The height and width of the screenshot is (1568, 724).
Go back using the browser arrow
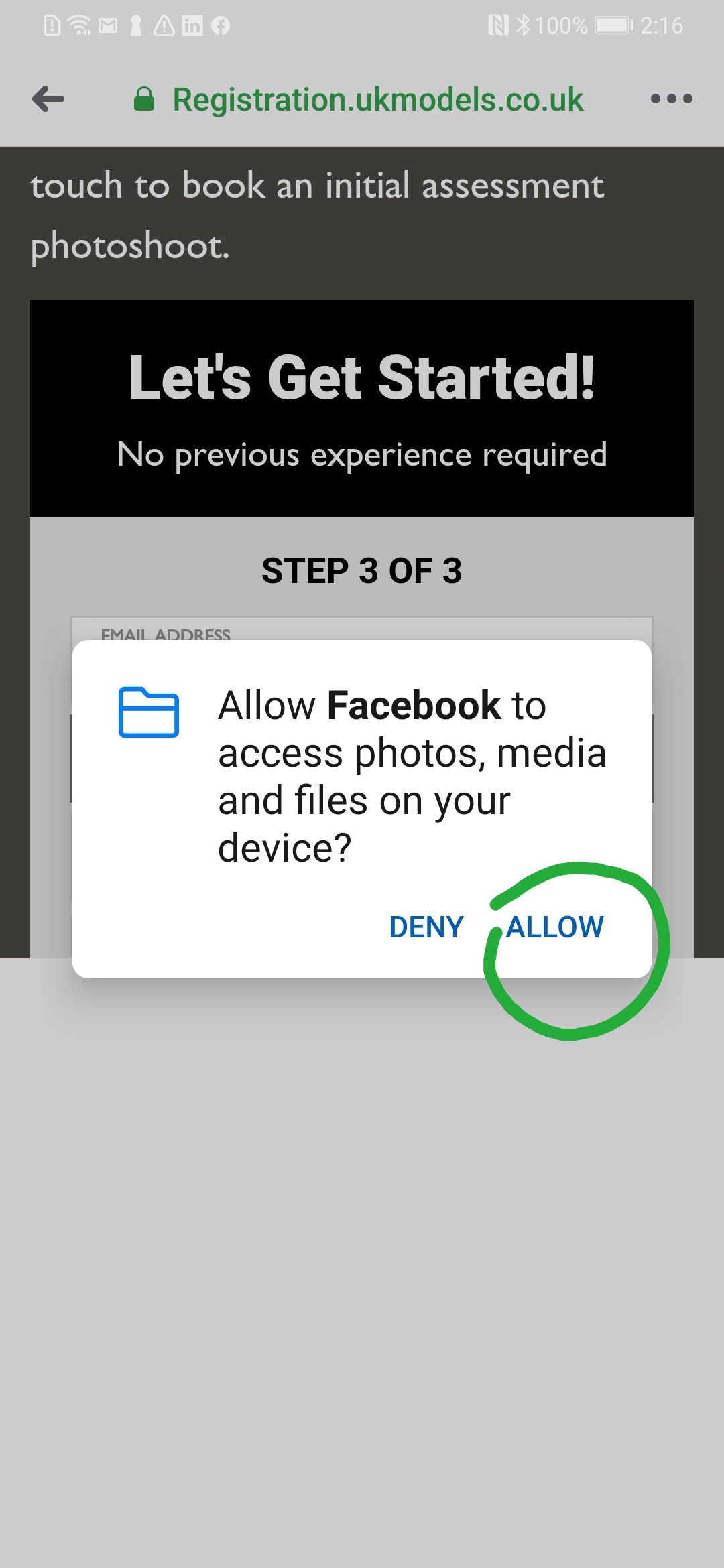pos(48,99)
